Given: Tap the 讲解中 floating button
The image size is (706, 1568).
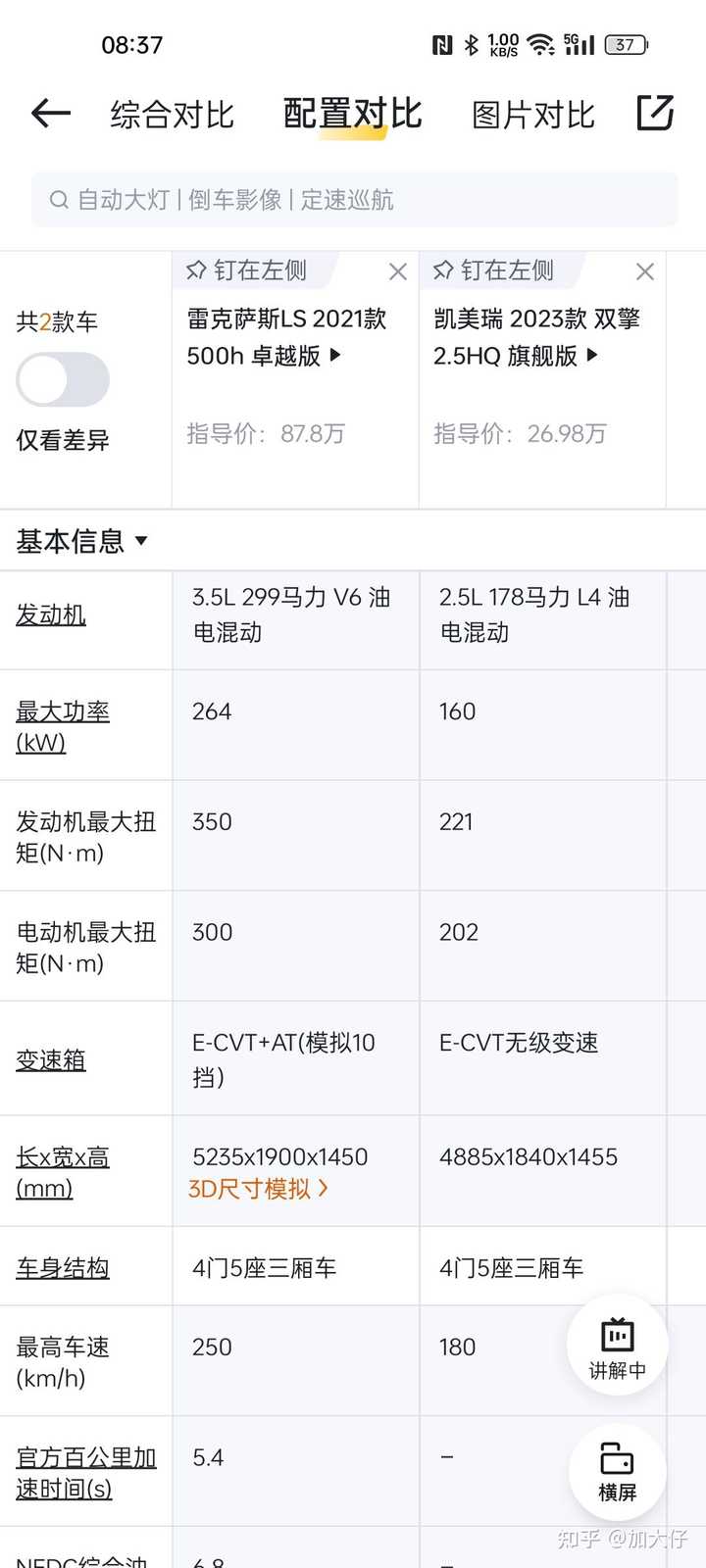Looking at the screenshot, I should [x=618, y=1347].
